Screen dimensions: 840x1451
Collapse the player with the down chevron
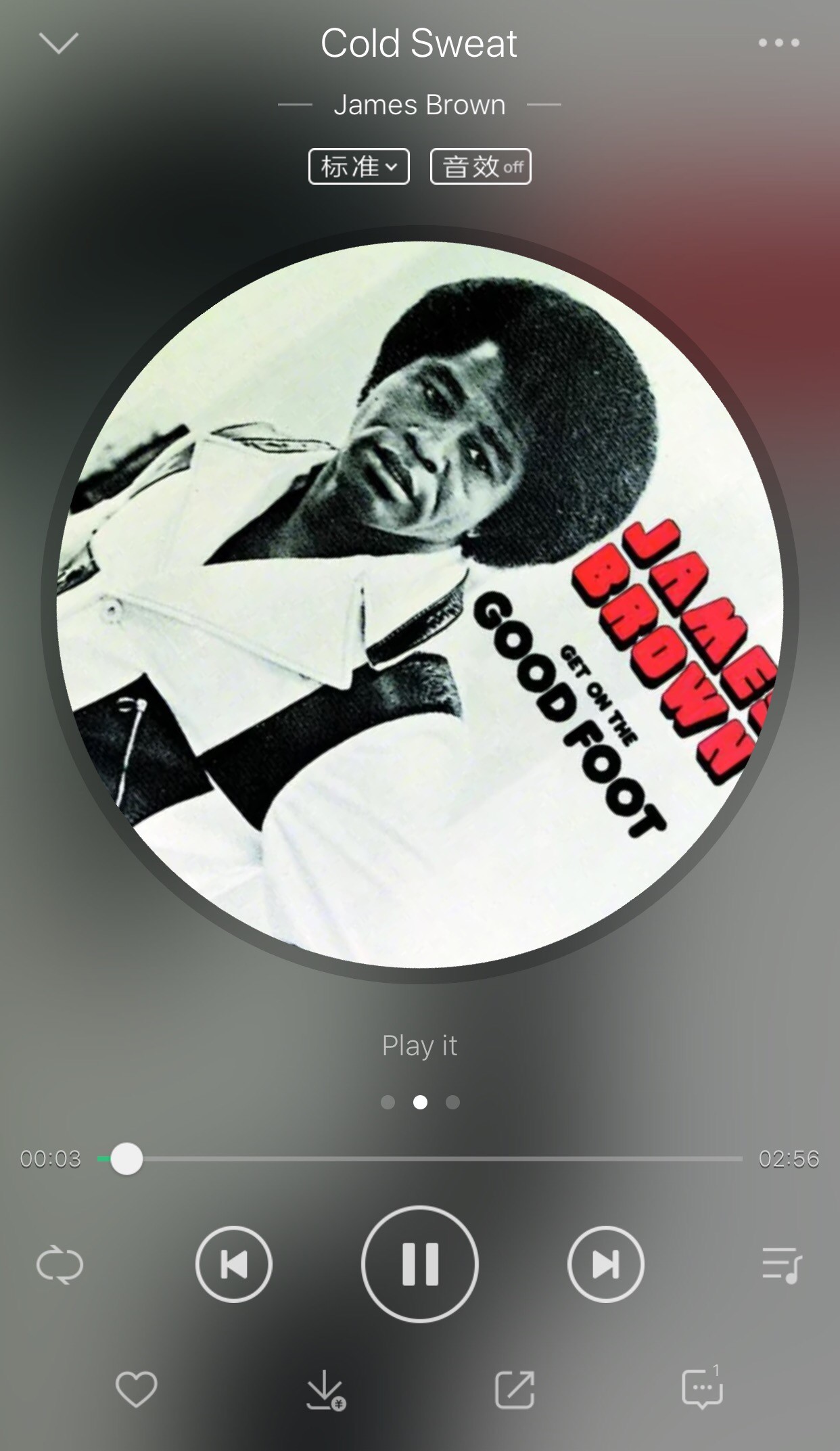59,43
